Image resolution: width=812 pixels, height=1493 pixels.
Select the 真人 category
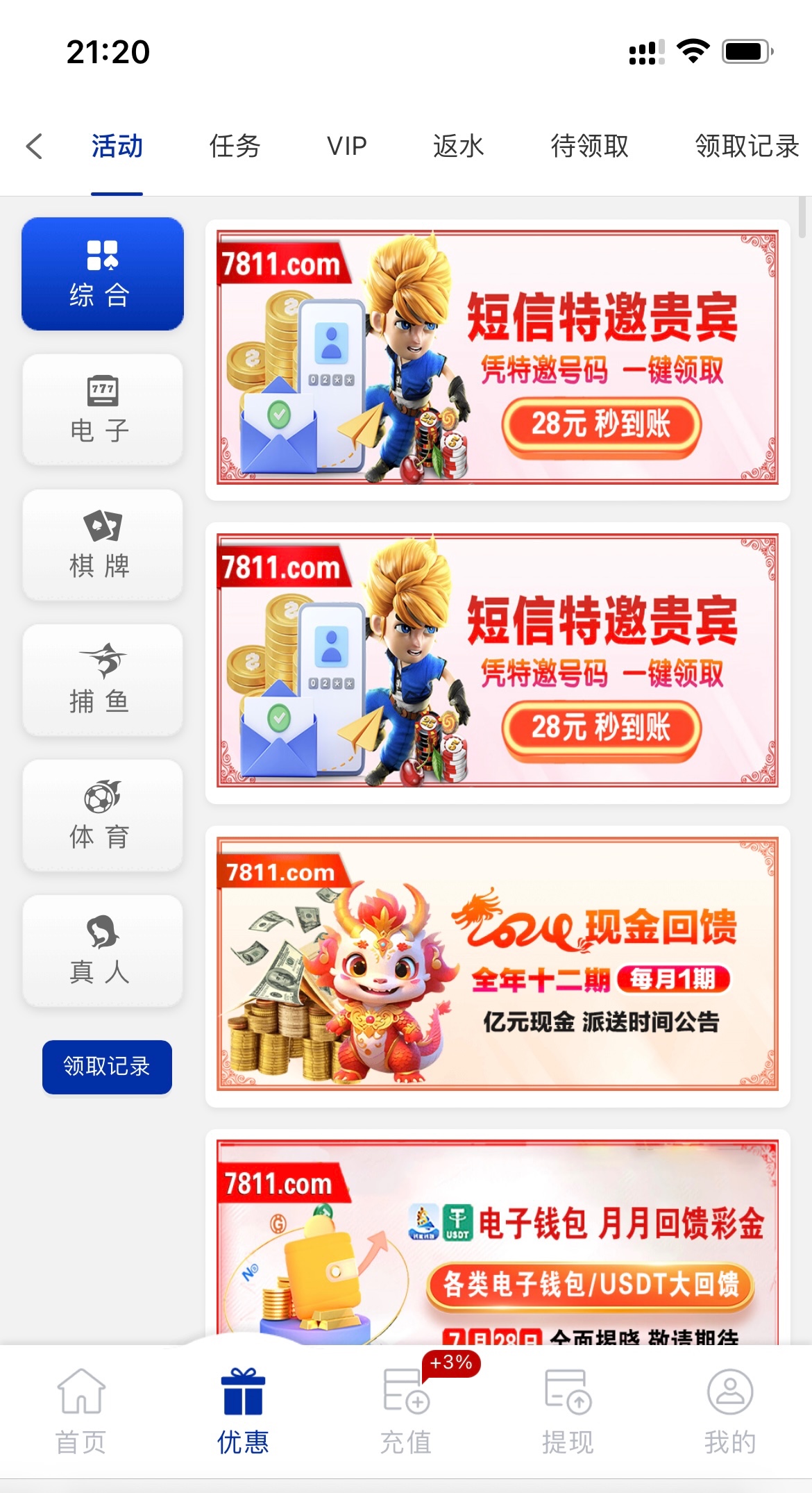[x=102, y=951]
